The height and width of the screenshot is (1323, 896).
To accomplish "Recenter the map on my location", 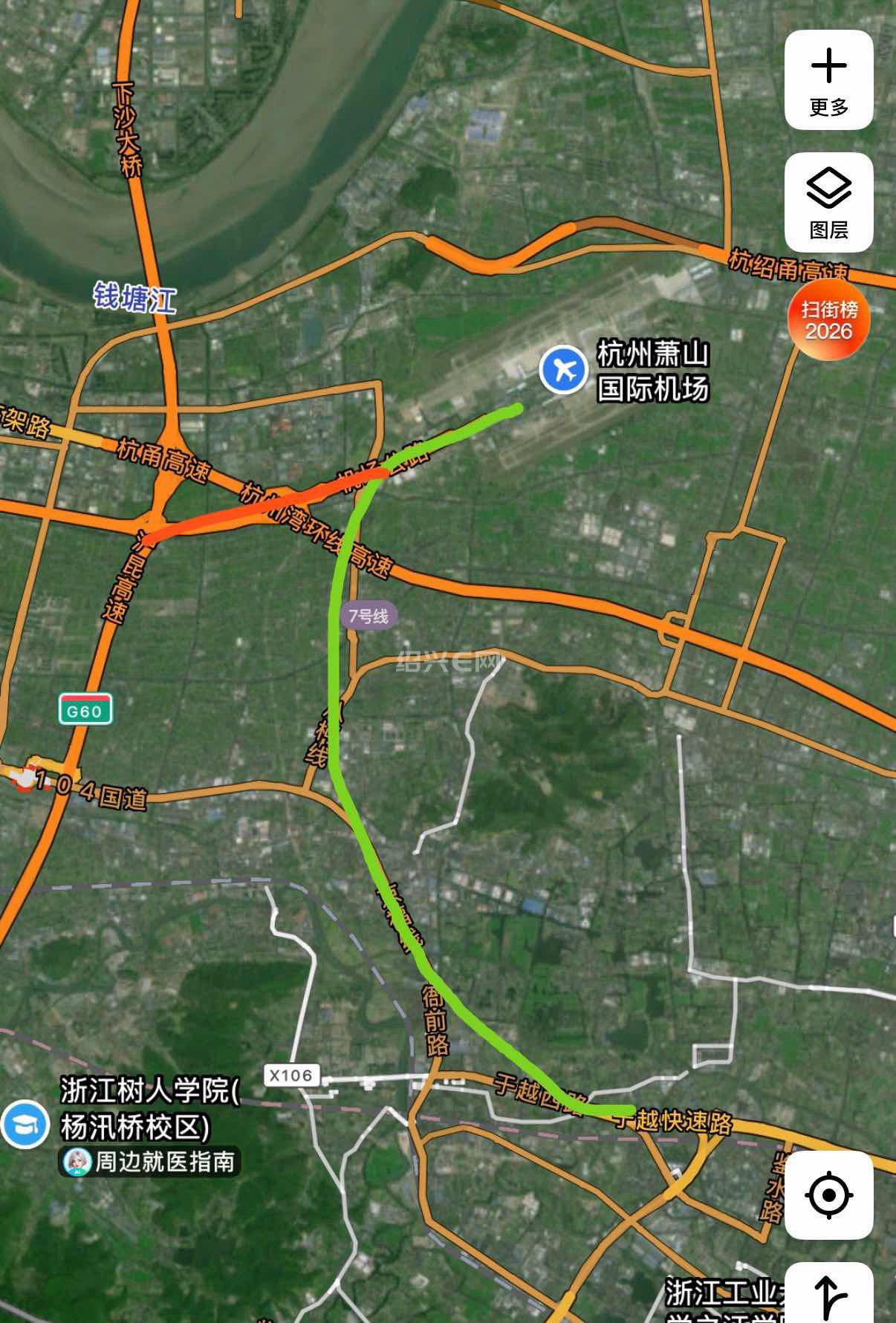I will 828,1194.
